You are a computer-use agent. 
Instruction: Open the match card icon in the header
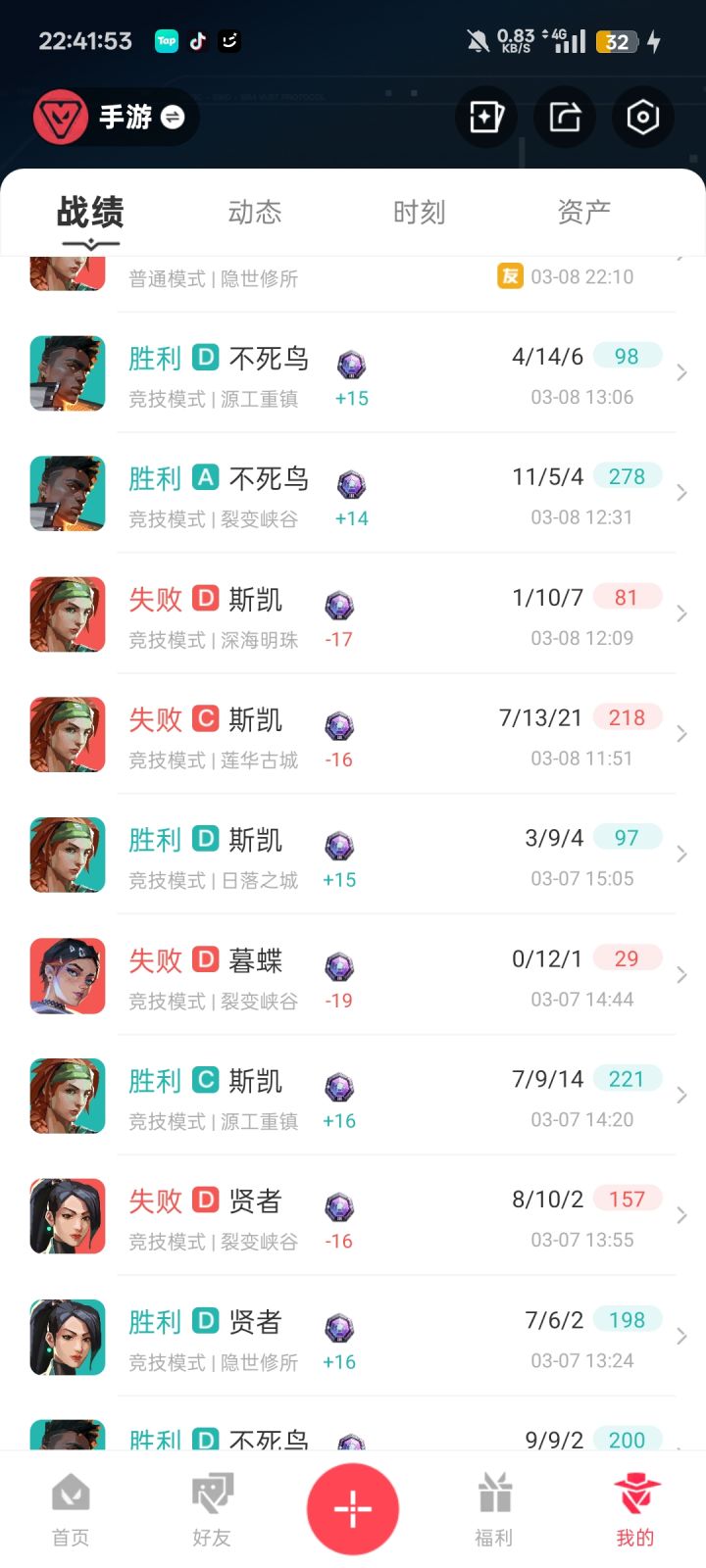point(486,117)
